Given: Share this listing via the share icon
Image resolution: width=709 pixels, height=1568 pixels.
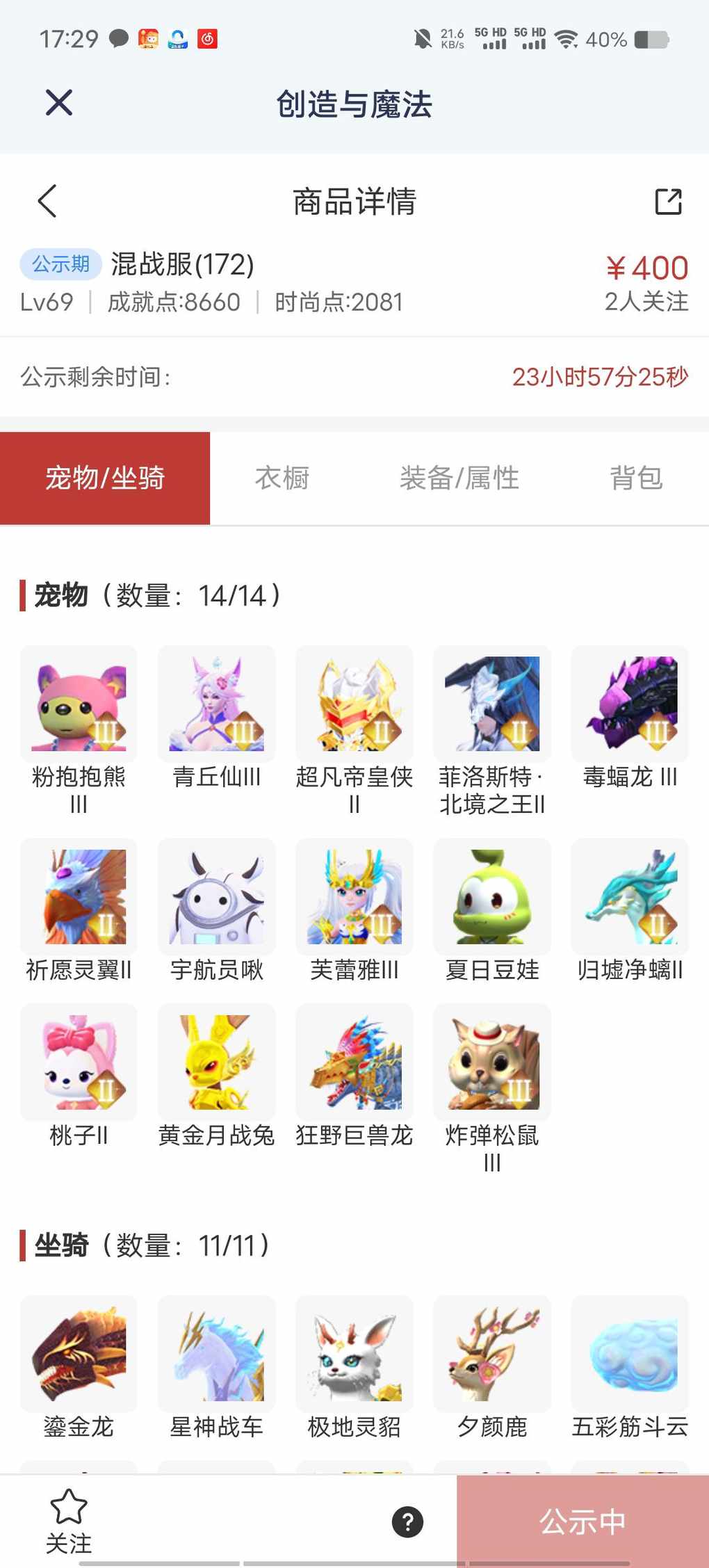Looking at the screenshot, I should [x=668, y=202].
